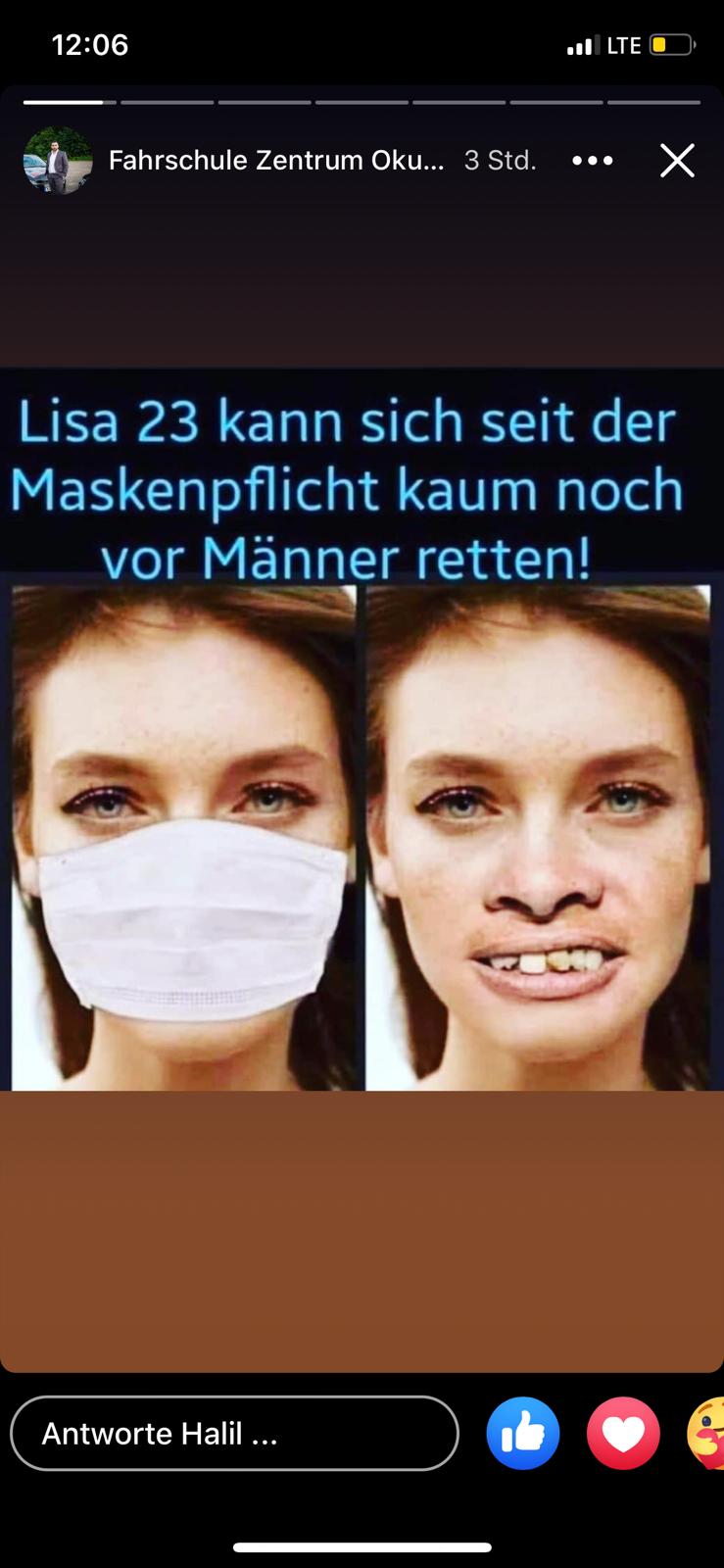
Task: Close the story with the X button
Action: point(677,161)
